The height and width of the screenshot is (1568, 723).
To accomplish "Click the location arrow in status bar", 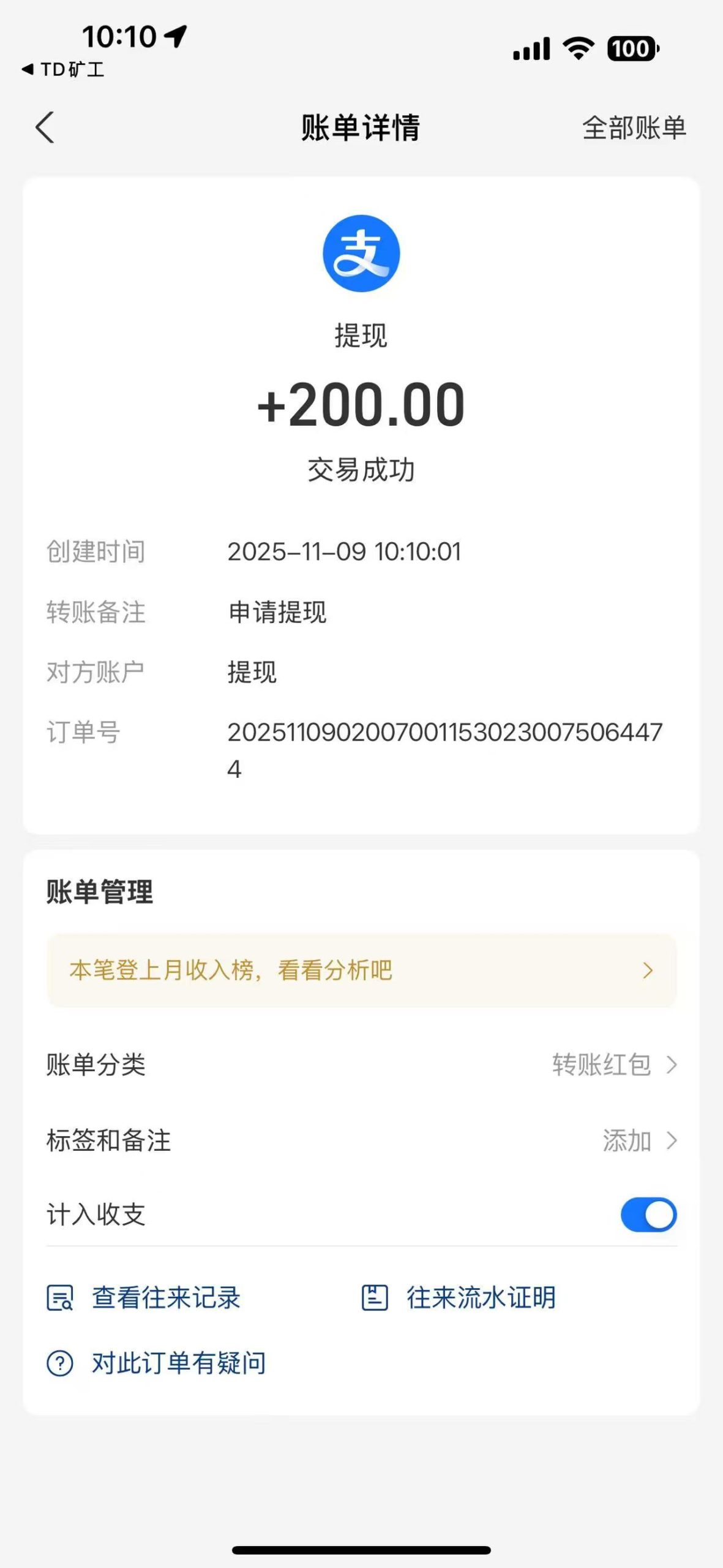I will point(176,37).
